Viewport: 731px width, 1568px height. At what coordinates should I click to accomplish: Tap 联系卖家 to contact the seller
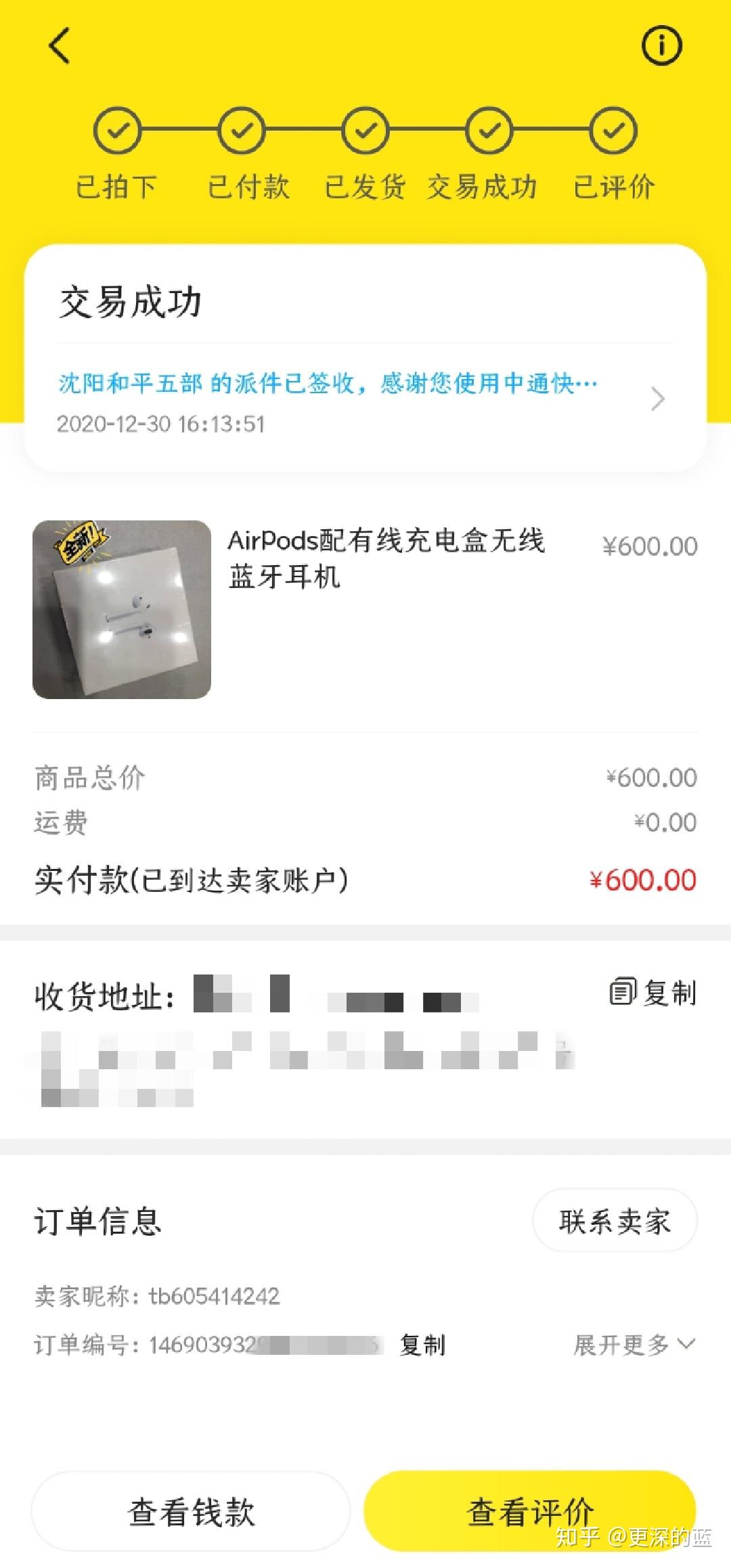(615, 1222)
